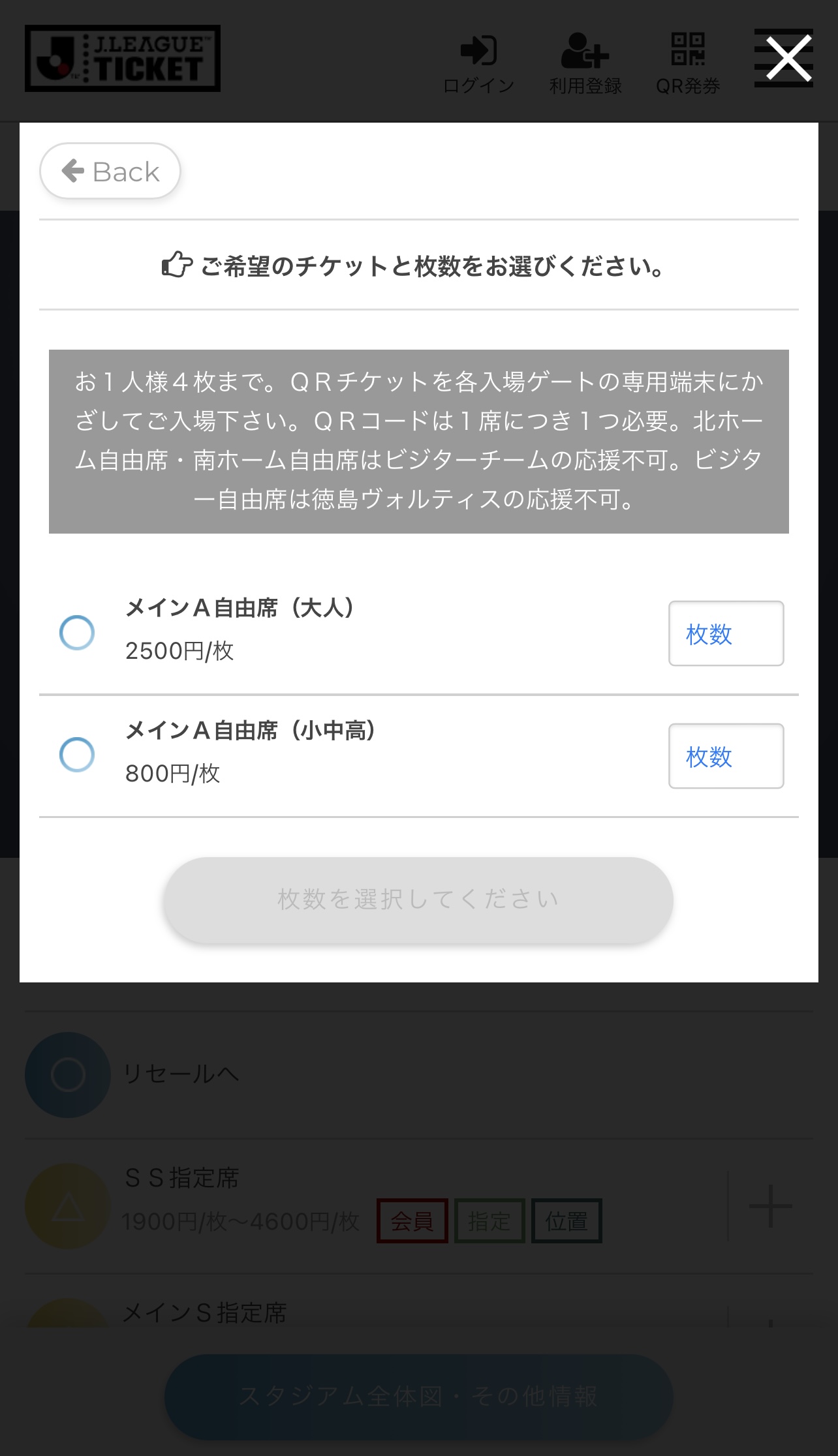
Task: Select メインA自由席（小中高）radio button
Action: point(77,755)
